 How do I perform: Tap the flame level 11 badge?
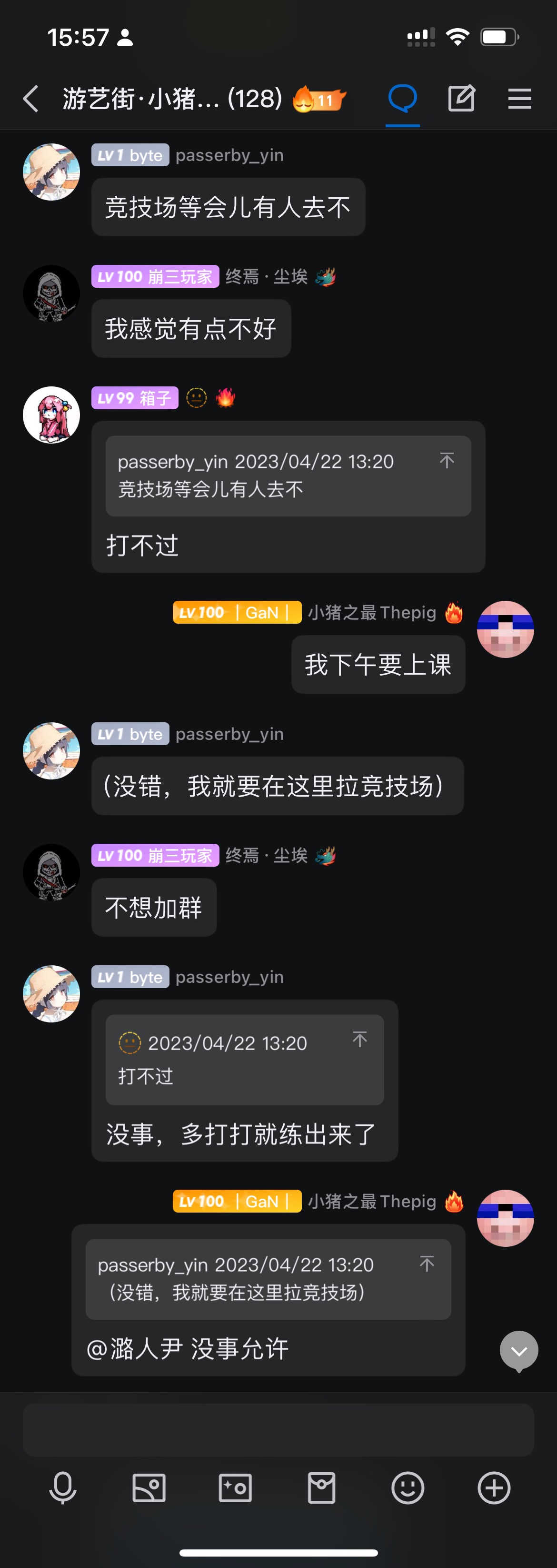[x=319, y=99]
